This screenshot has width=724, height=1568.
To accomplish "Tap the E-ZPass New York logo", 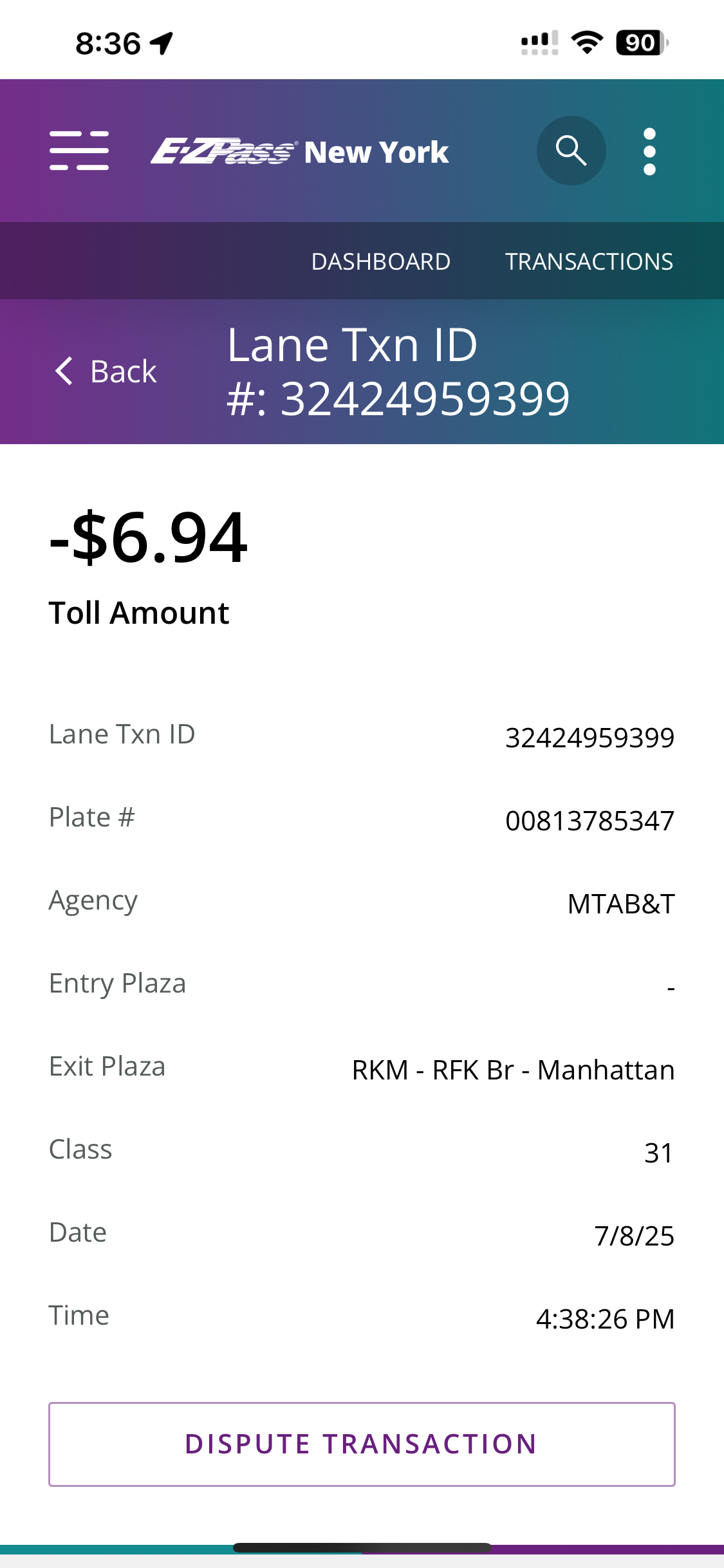I will tap(300, 152).
